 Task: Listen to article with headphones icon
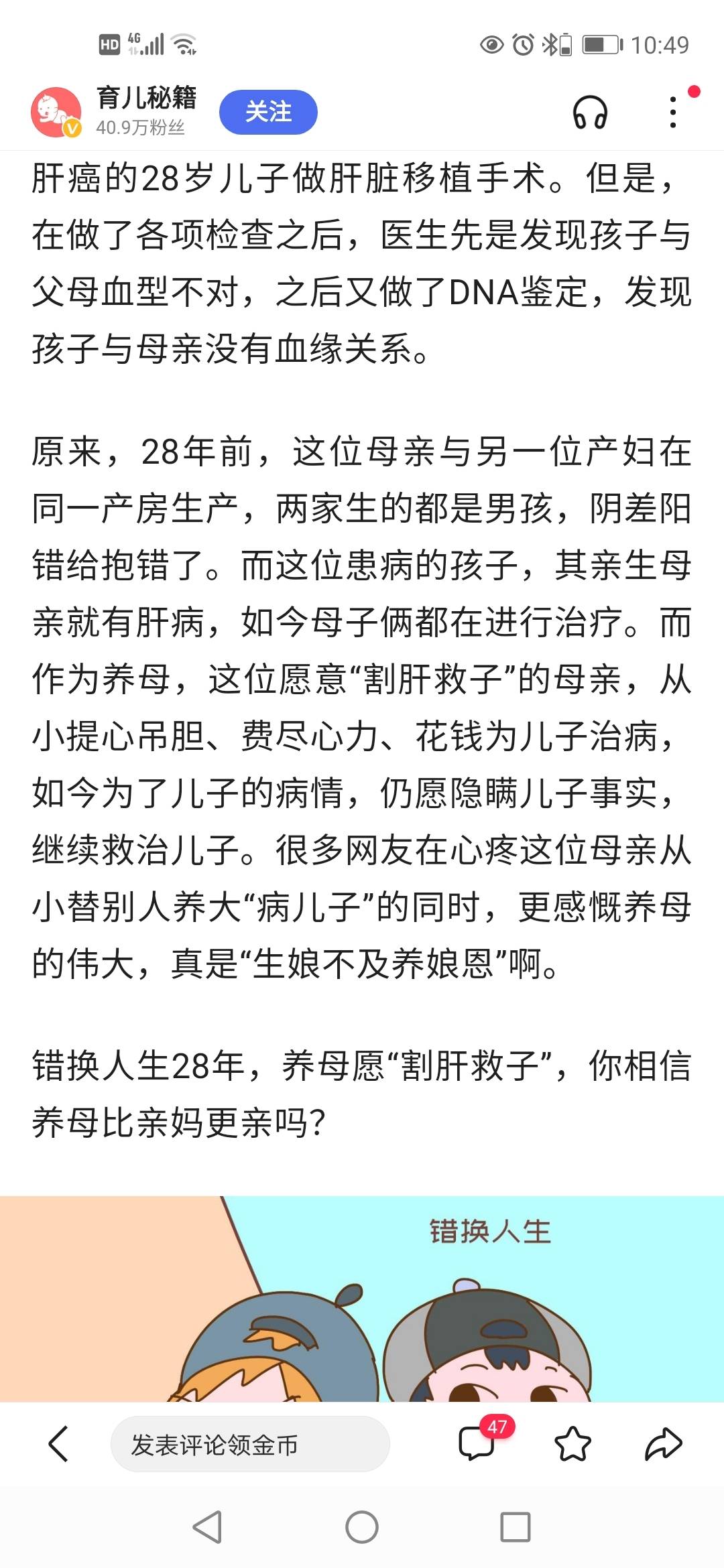pyautogui.click(x=590, y=112)
